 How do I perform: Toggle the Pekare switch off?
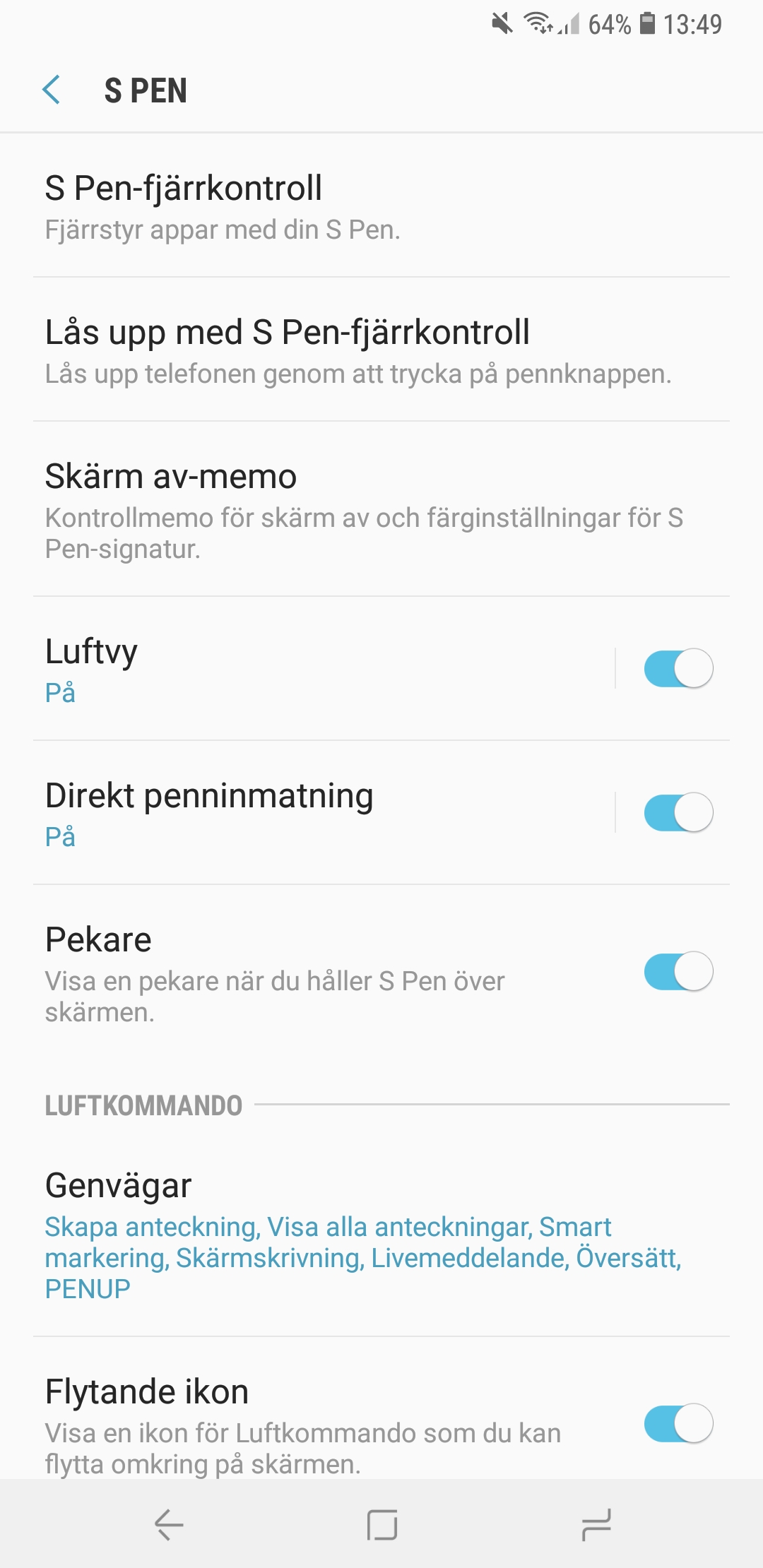click(x=678, y=971)
